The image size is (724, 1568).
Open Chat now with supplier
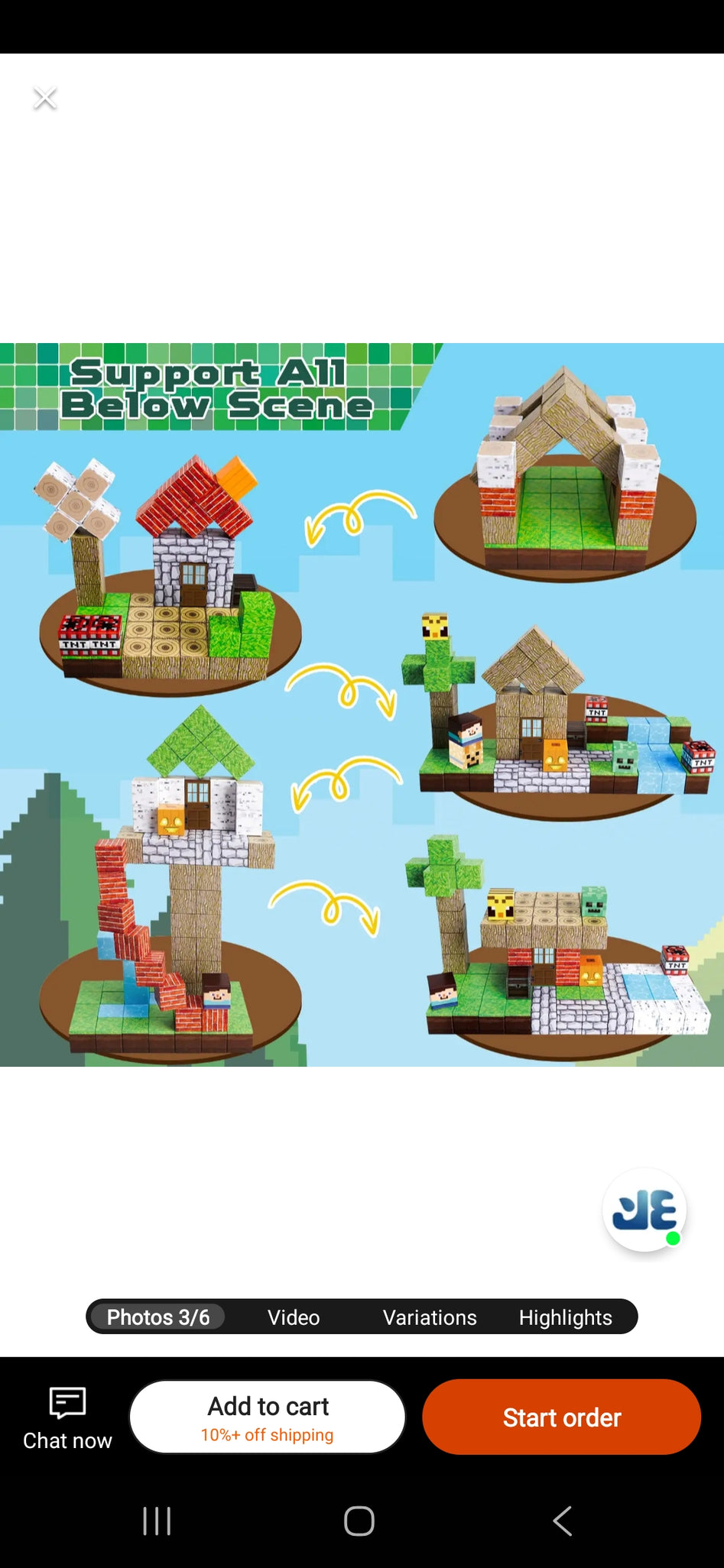(x=67, y=1418)
